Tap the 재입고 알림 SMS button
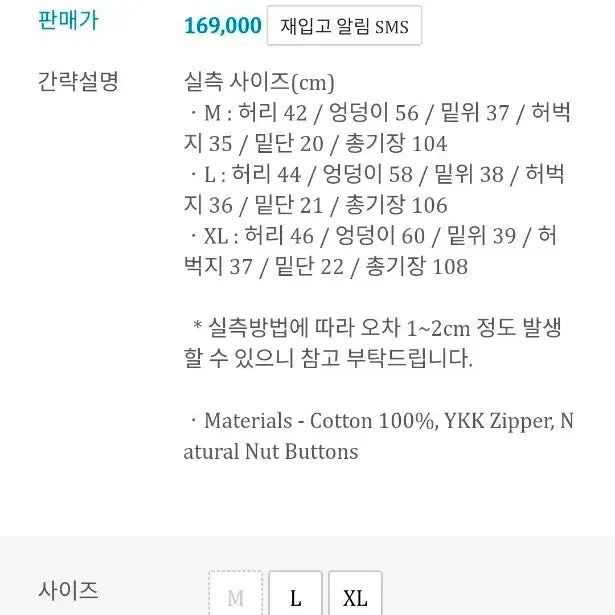The image size is (615, 615). point(344,26)
